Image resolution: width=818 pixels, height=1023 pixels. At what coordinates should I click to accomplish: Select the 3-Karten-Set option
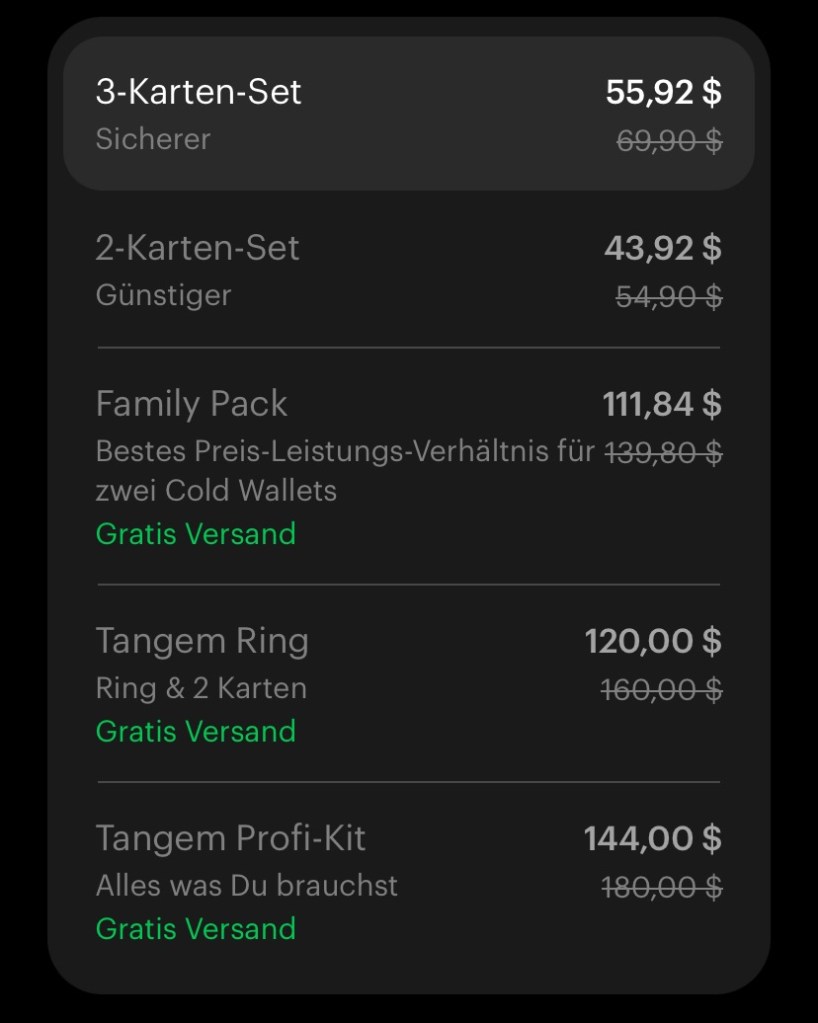click(408, 114)
